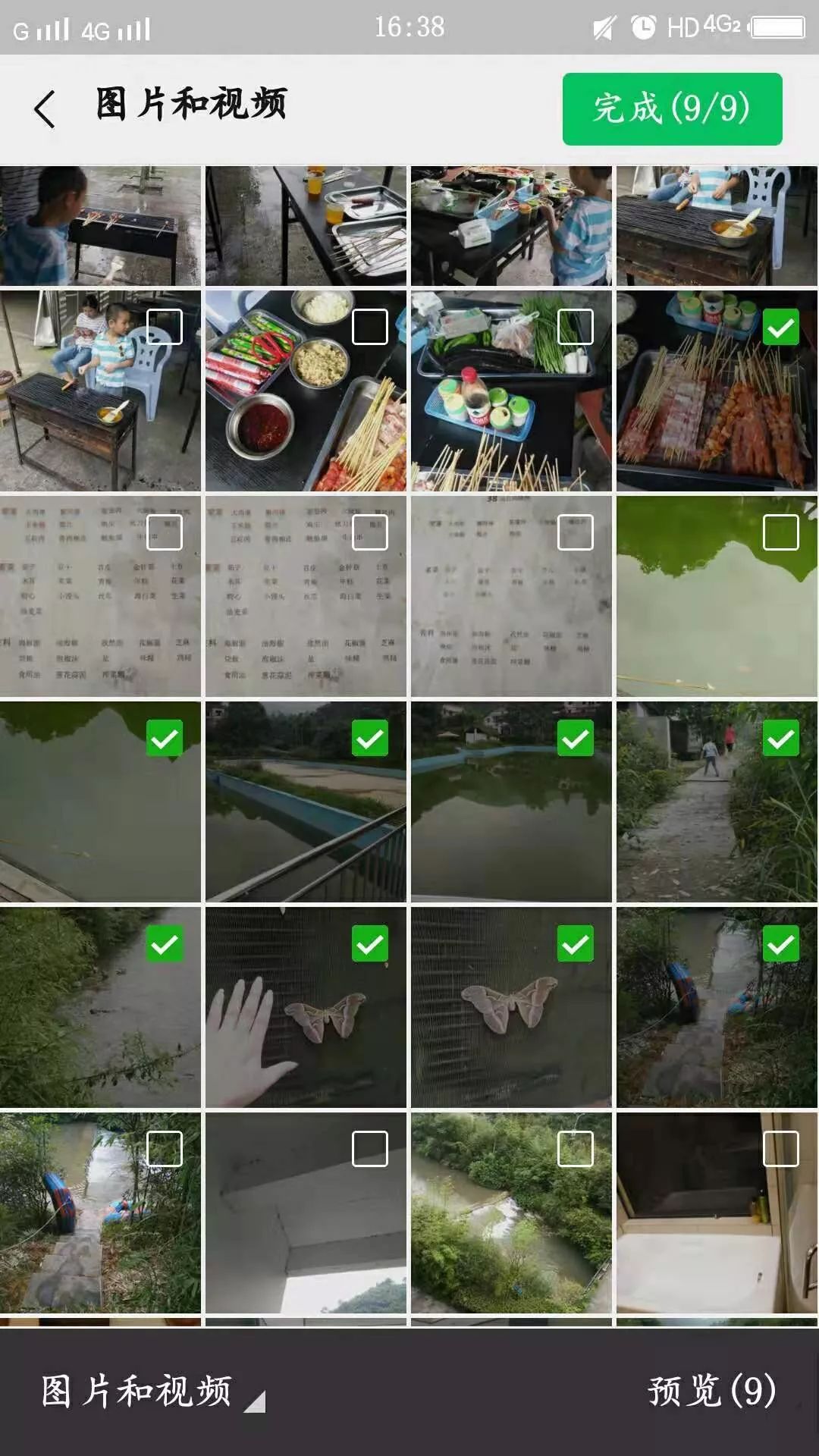Deselect the moth with hand photo

click(x=369, y=944)
